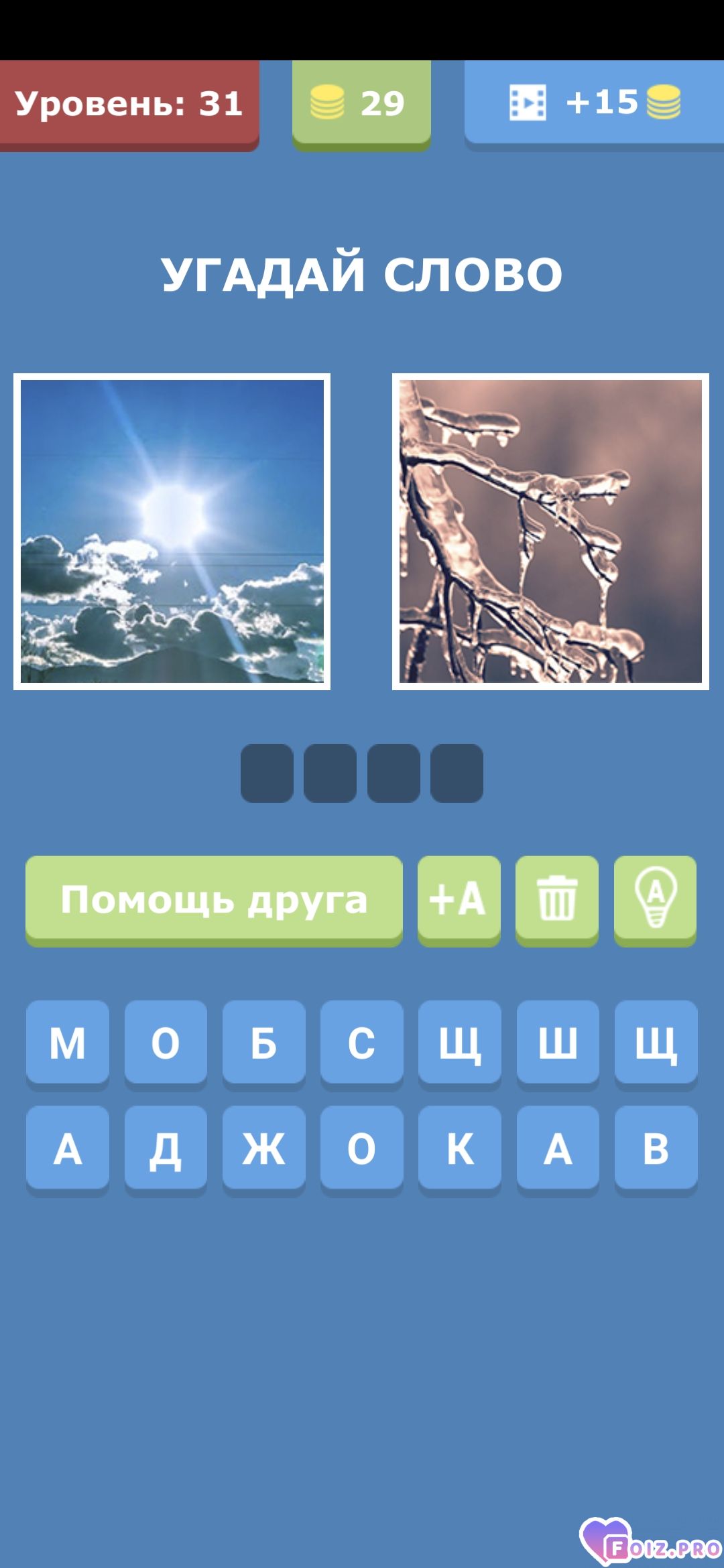Enlarge the sun and clouds picture

[172, 531]
